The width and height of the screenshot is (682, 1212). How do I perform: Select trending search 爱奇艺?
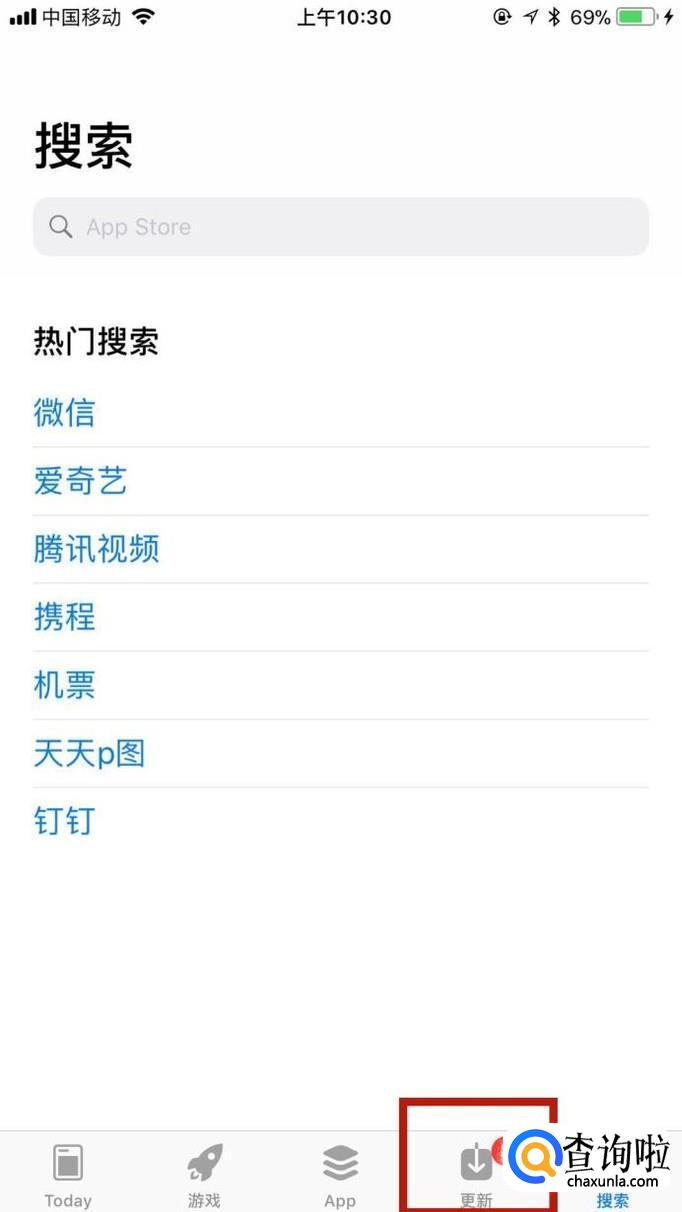click(80, 481)
